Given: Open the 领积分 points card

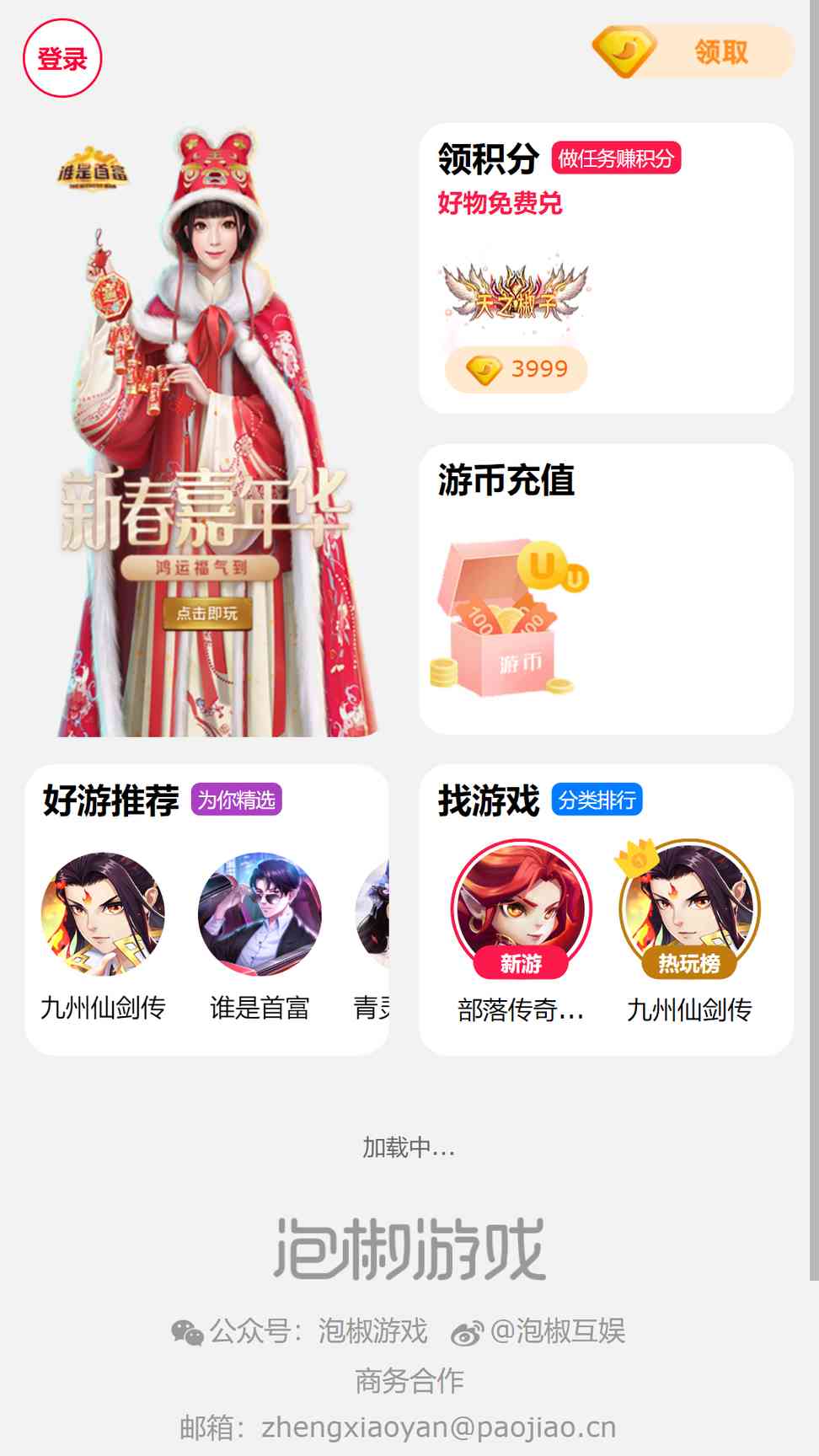Looking at the screenshot, I should tap(606, 268).
